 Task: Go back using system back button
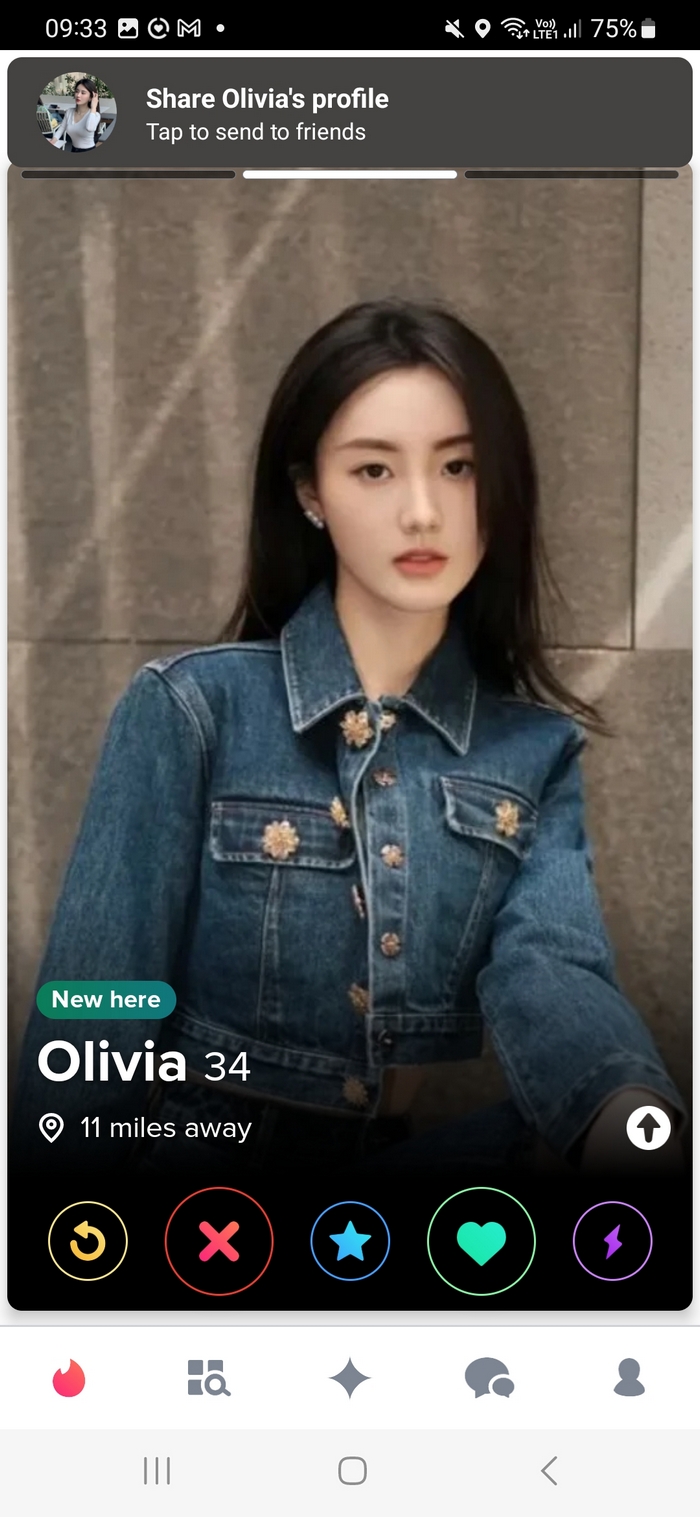548,1470
